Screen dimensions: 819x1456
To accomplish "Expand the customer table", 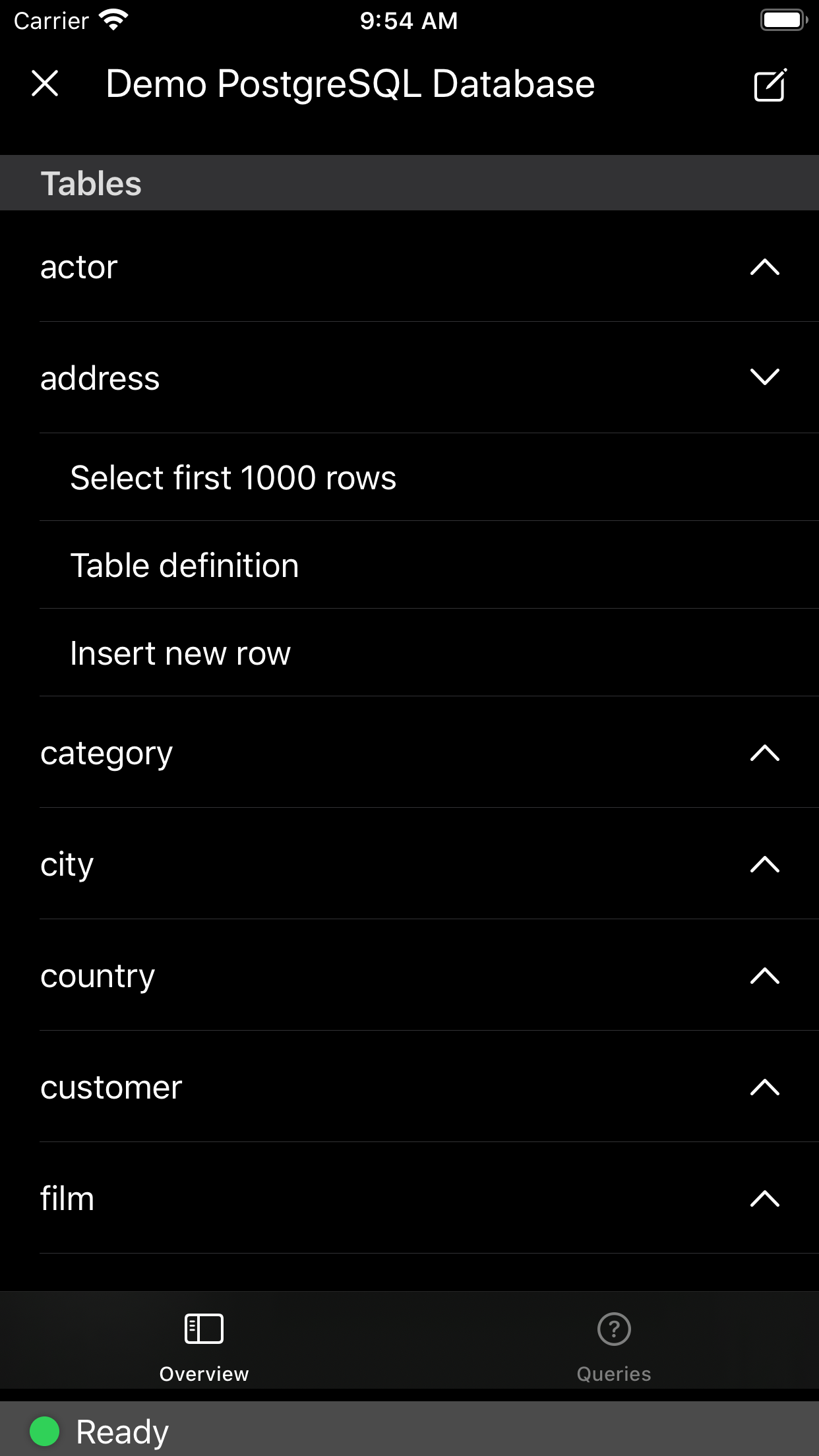I will click(x=764, y=1087).
